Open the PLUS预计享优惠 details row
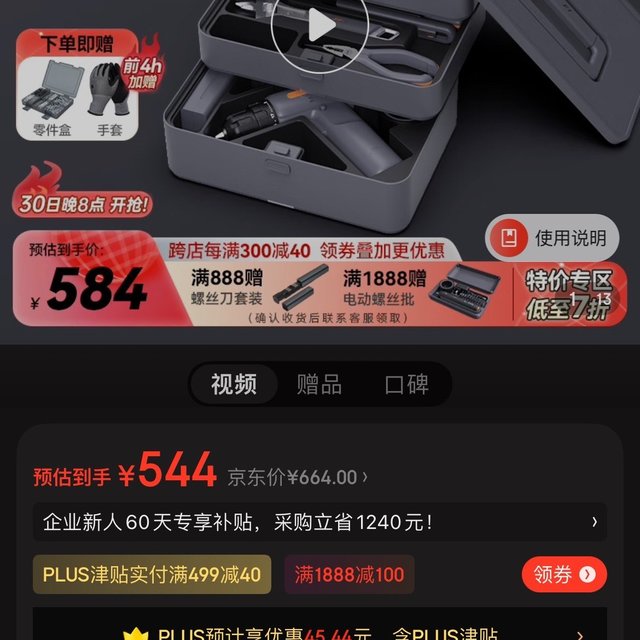The height and width of the screenshot is (640, 640). click(x=319, y=630)
